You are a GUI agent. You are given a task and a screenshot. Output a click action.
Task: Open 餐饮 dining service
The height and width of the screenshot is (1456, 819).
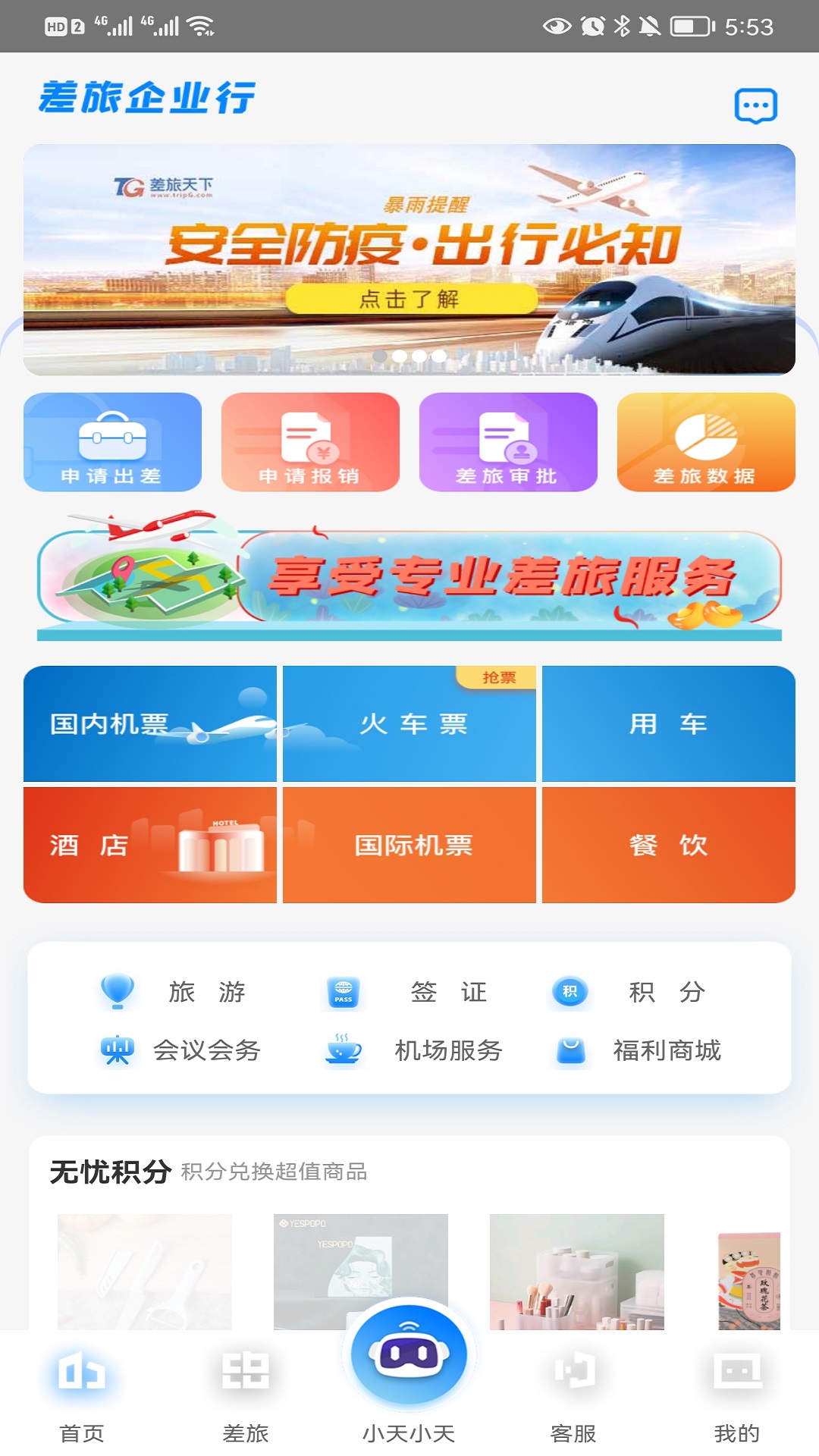click(668, 845)
